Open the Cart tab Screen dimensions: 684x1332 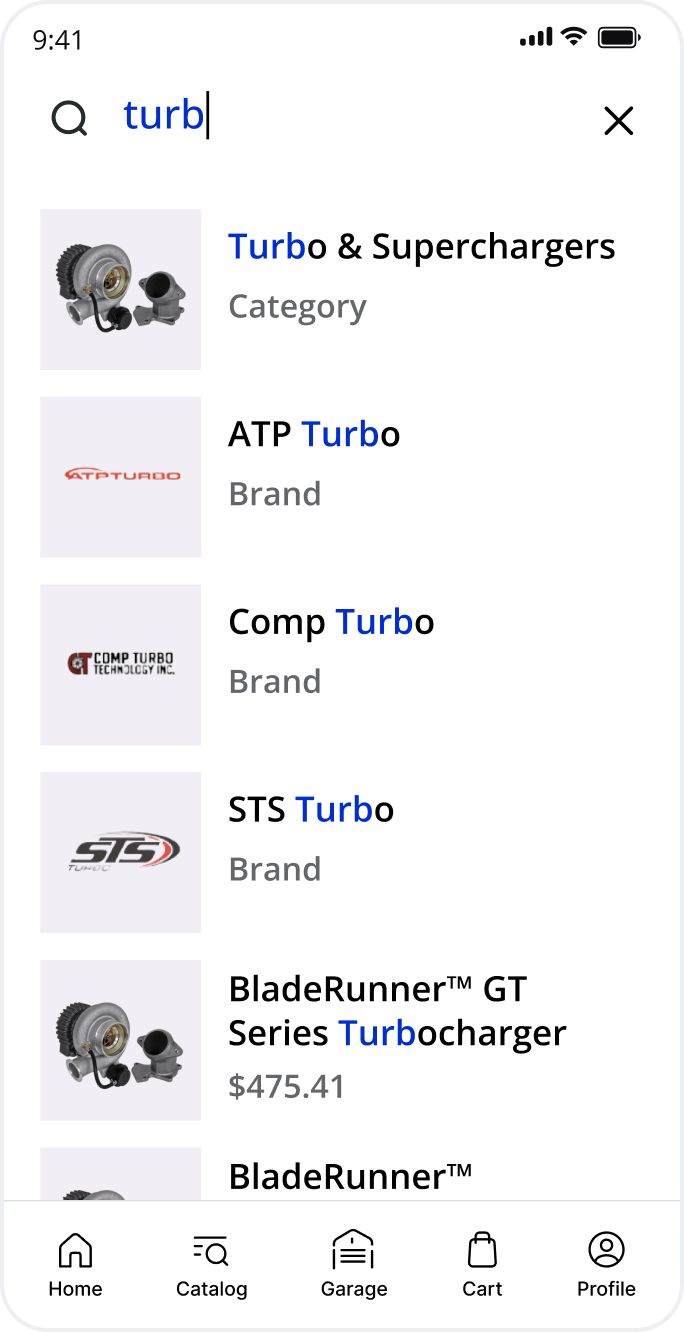point(482,1264)
